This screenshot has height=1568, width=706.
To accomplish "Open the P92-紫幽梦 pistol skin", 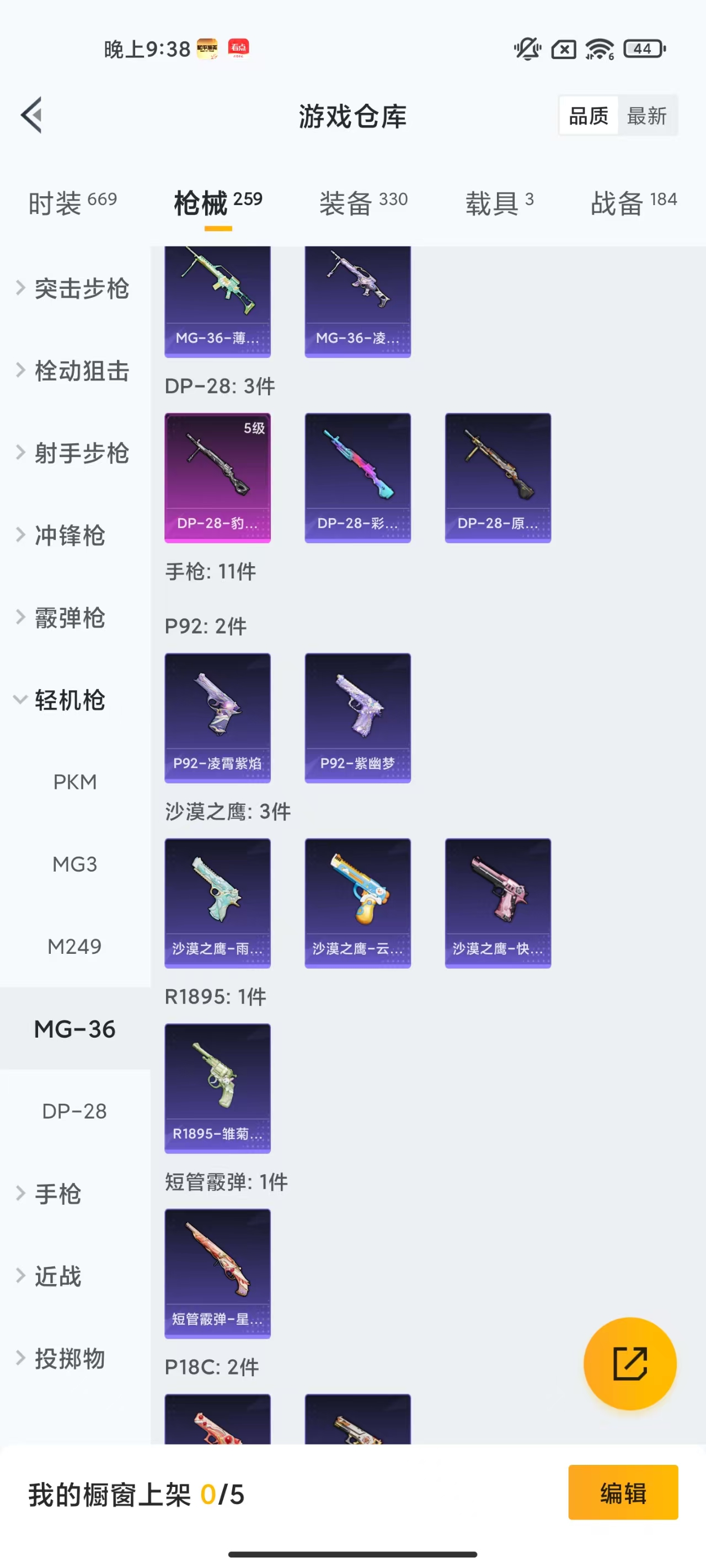I will click(x=357, y=718).
